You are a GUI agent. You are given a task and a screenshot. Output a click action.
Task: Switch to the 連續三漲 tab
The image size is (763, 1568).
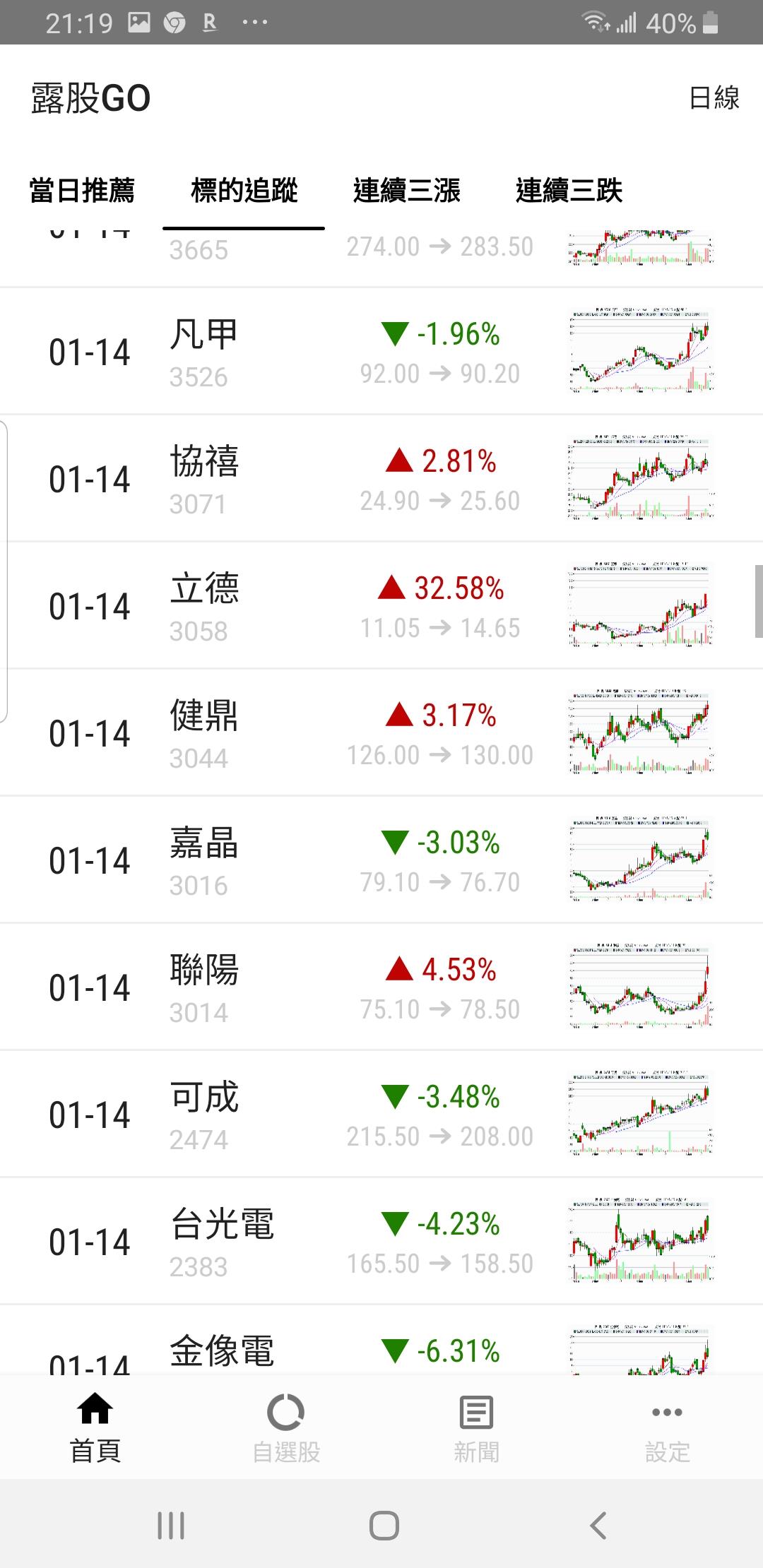[406, 191]
